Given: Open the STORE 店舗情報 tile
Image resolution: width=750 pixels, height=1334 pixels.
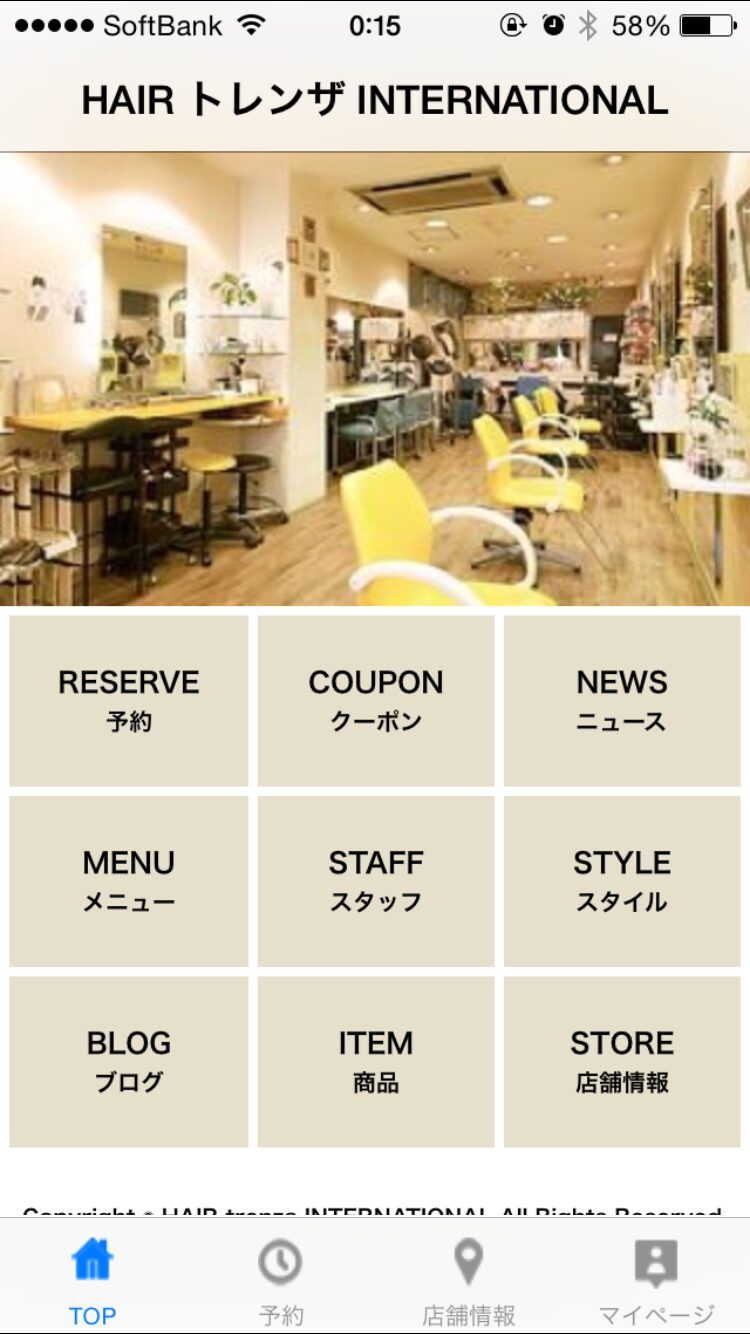Looking at the screenshot, I should (x=622, y=1062).
